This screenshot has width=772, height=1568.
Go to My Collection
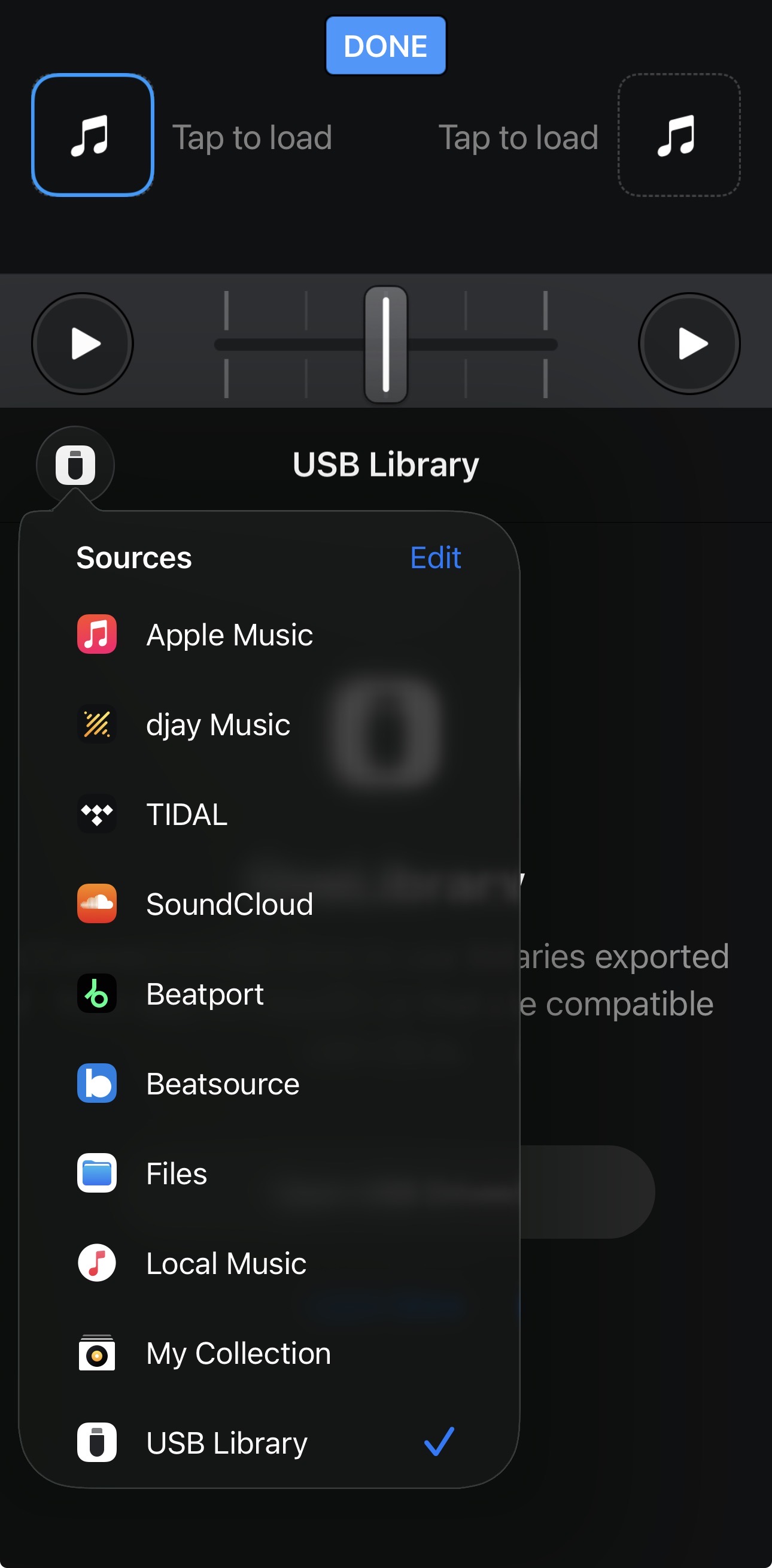point(238,1353)
